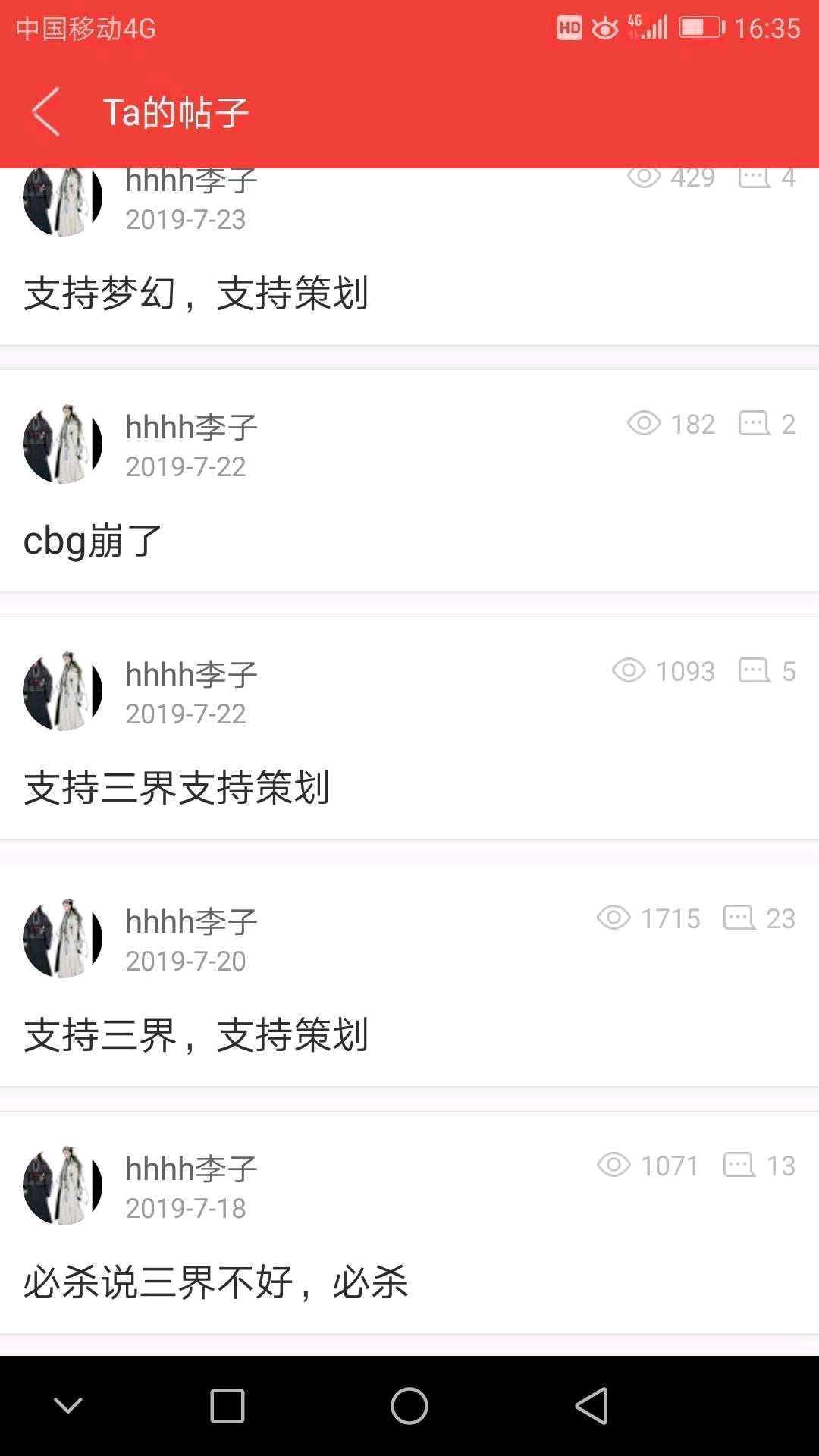This screenshot has width=819, height=1456.
Task: Go back from Ta的帖子 page
Action: click(46, 111)
